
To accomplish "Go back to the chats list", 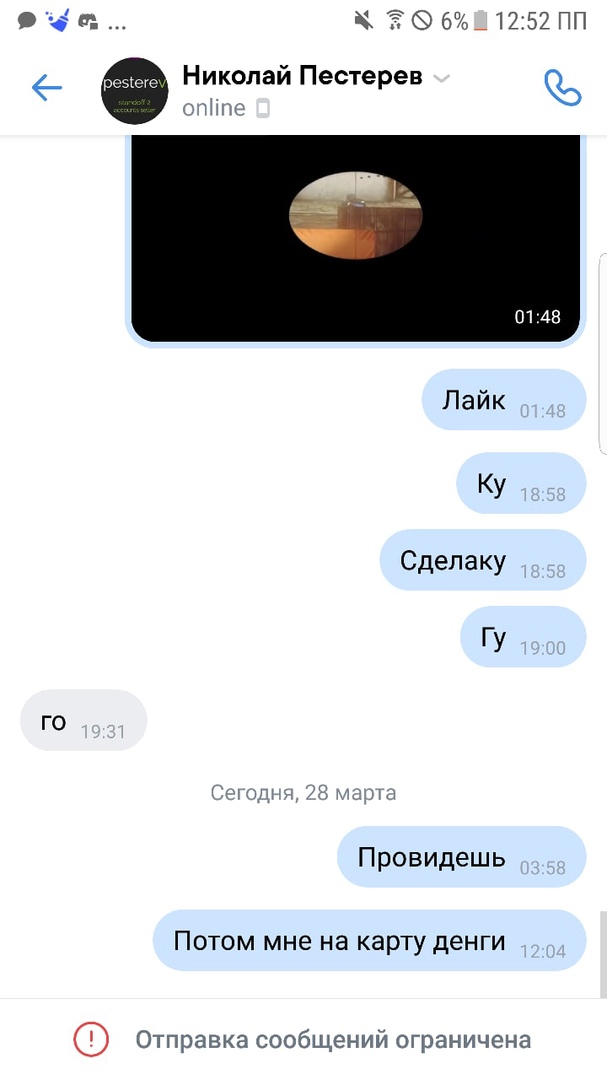I will (47, 89).
